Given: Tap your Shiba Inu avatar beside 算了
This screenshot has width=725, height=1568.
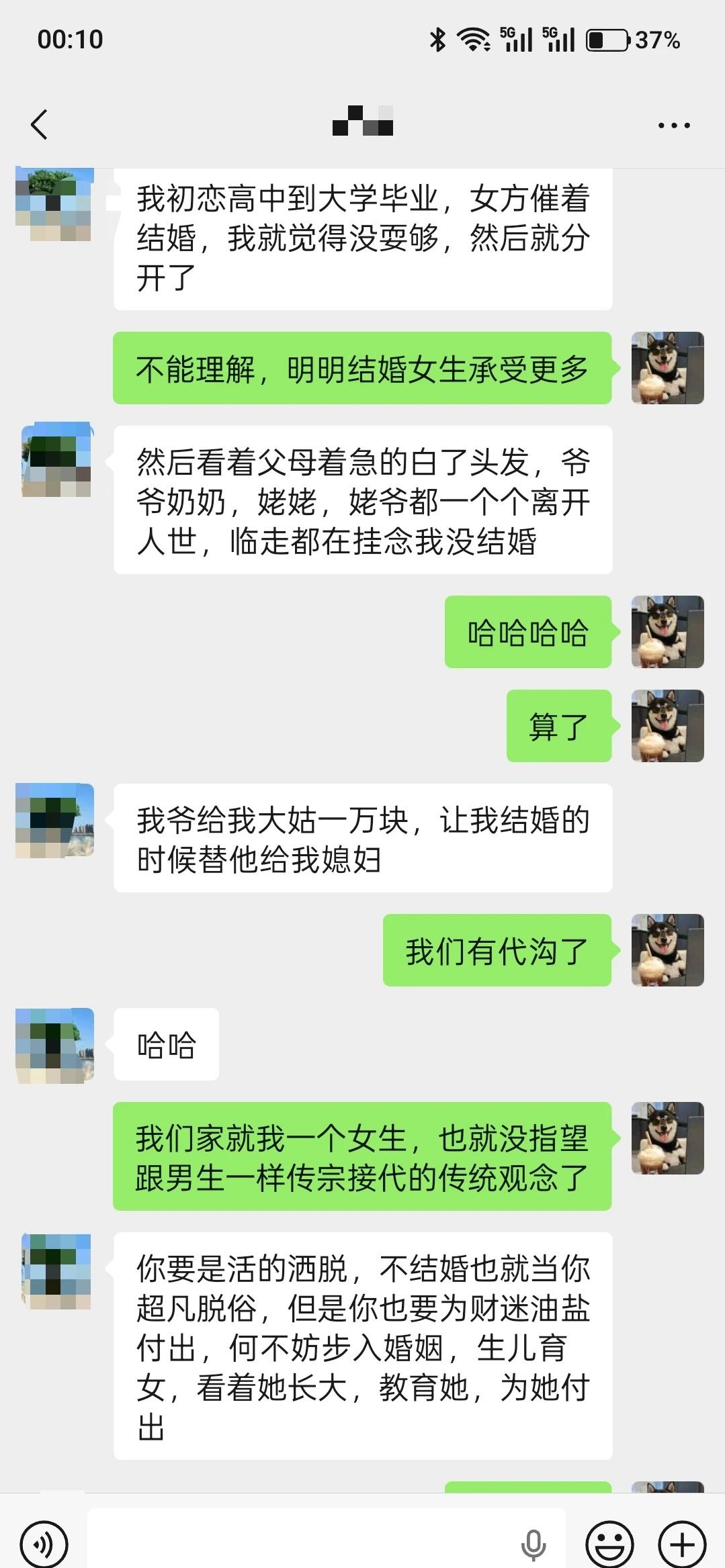Looking at the screenshot, I should [667, 724].
